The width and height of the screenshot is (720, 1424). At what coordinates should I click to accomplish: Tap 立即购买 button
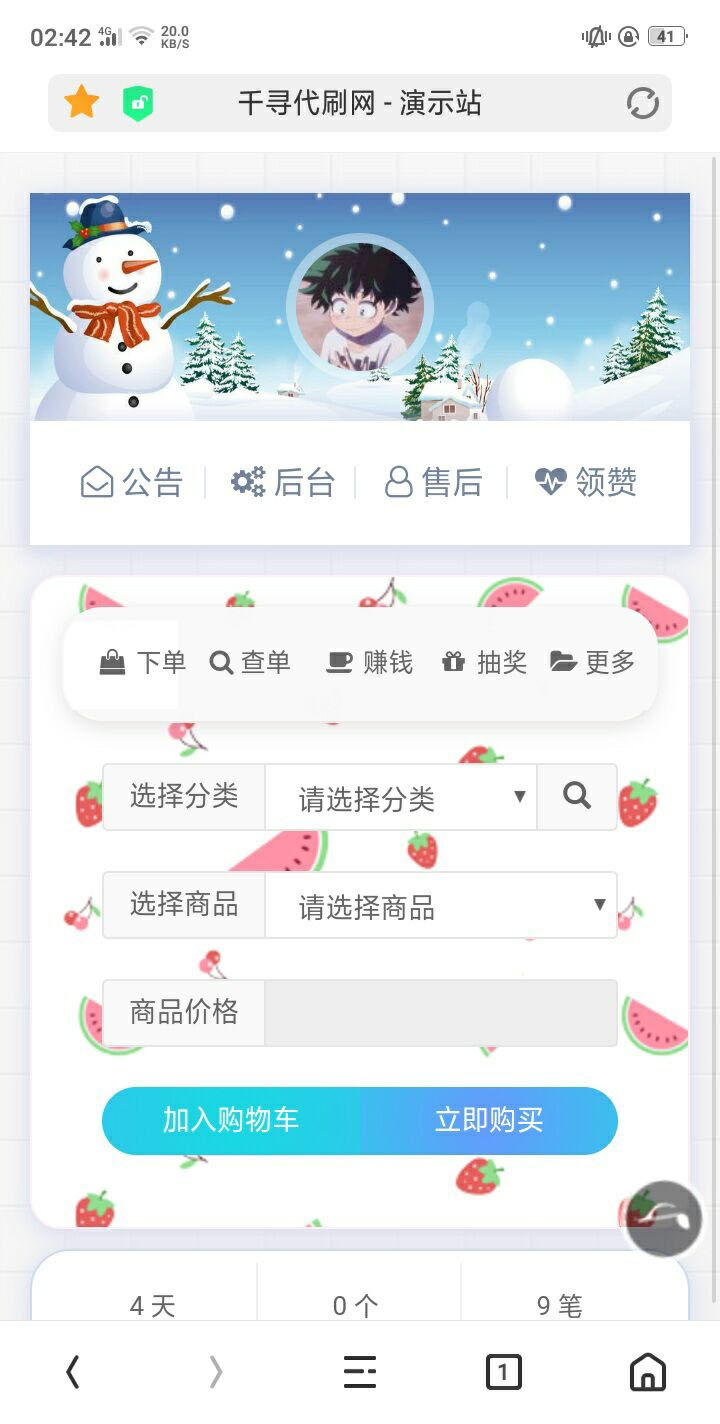(x=489, y=1121)
